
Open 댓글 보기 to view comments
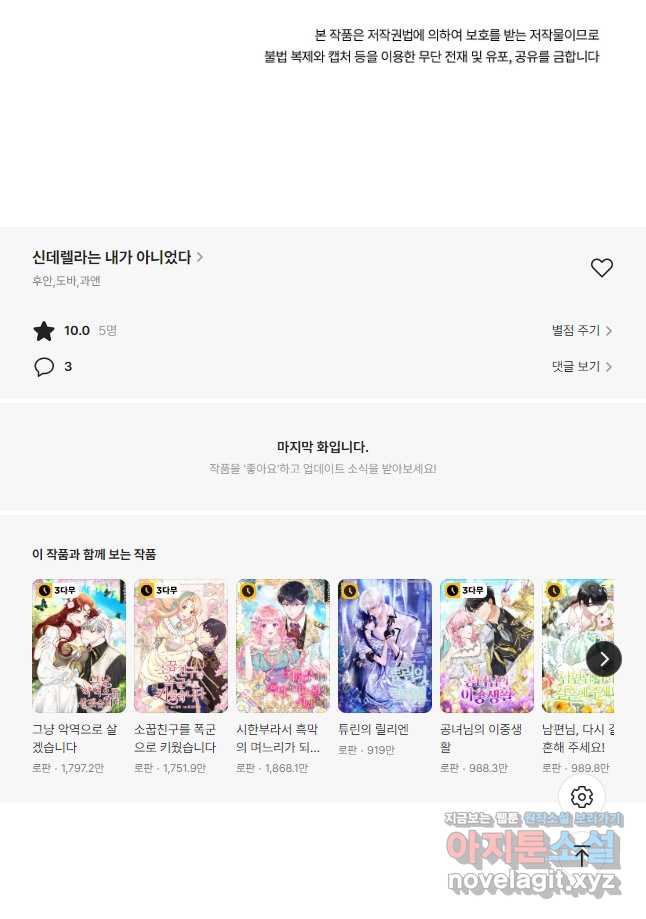coord(581,367)
